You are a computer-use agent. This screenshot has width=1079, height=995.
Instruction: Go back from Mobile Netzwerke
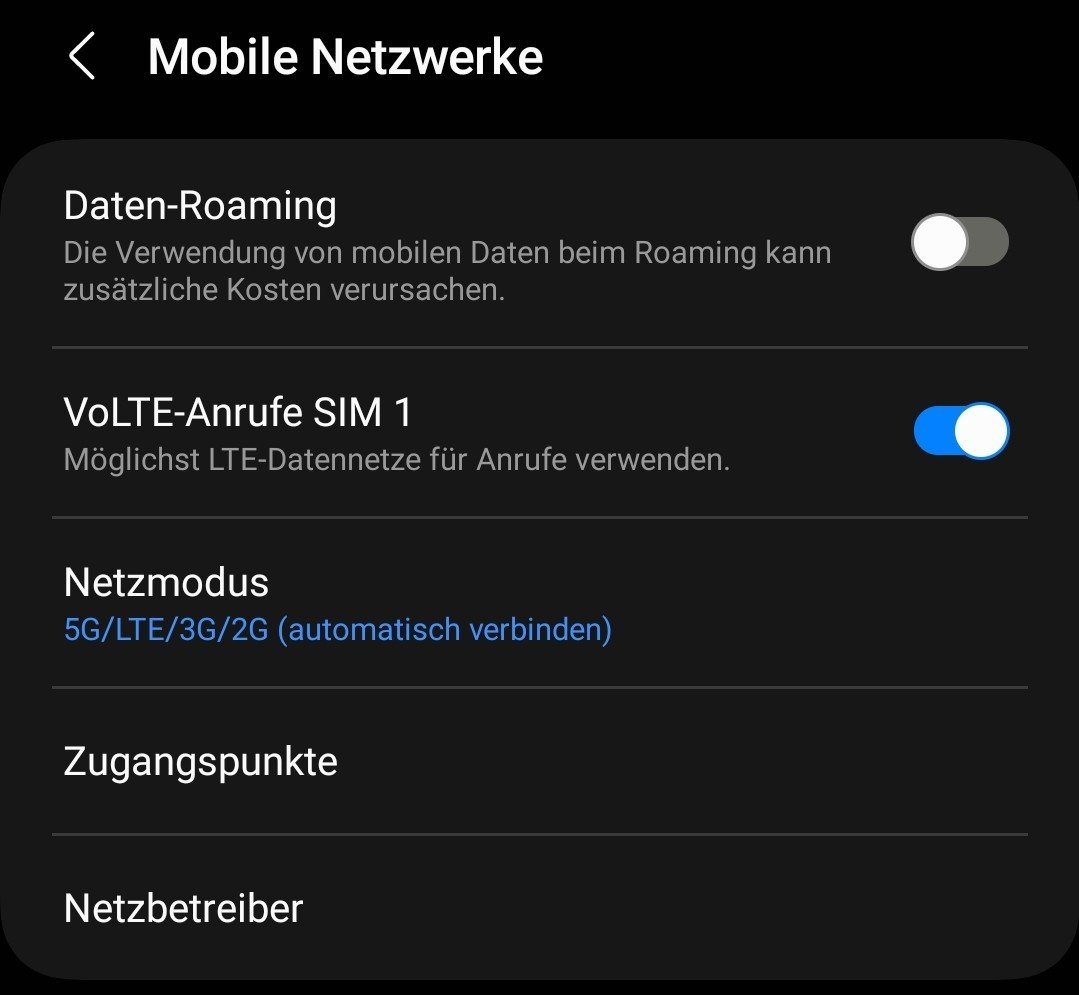(x=82, y=56)
